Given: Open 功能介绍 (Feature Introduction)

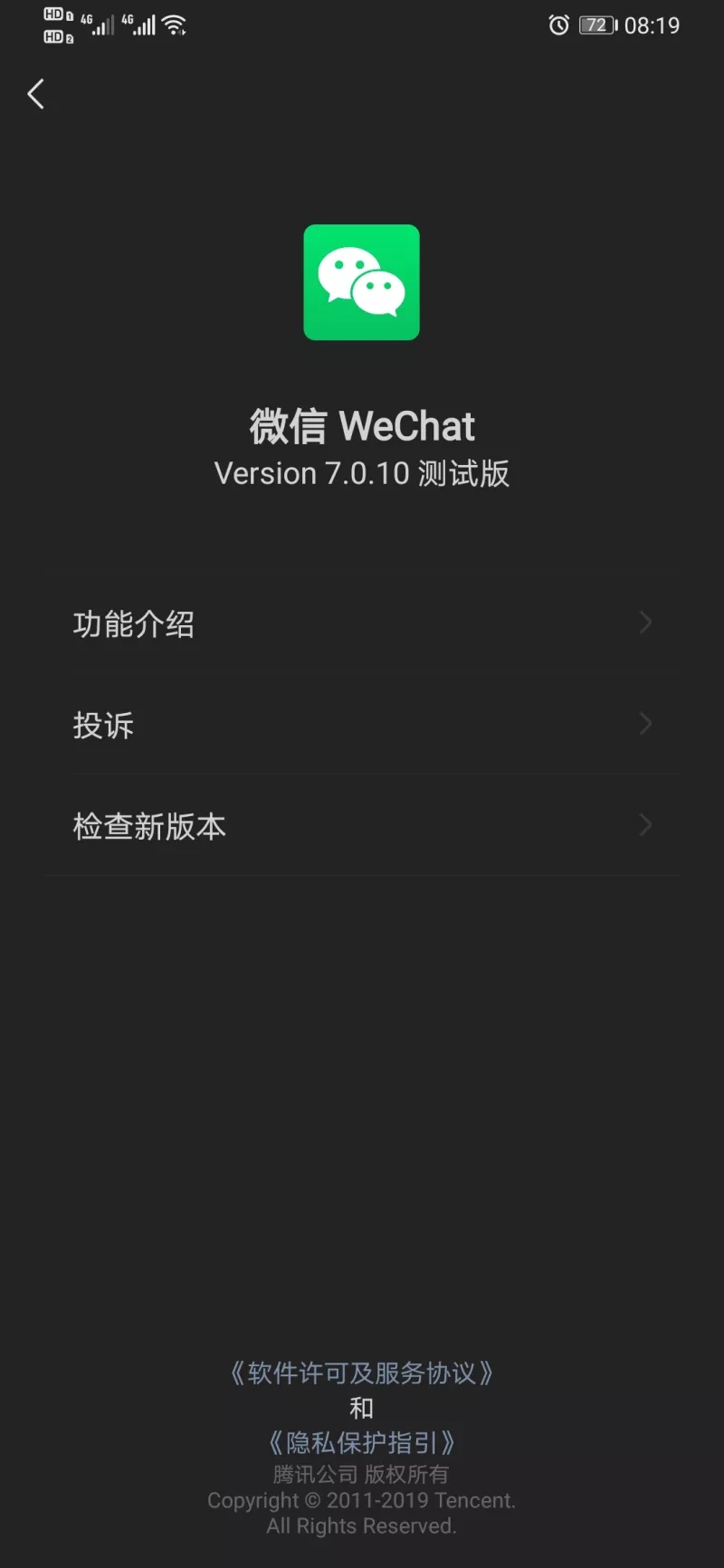Looking at the screenshot, I should pos(134,624).
